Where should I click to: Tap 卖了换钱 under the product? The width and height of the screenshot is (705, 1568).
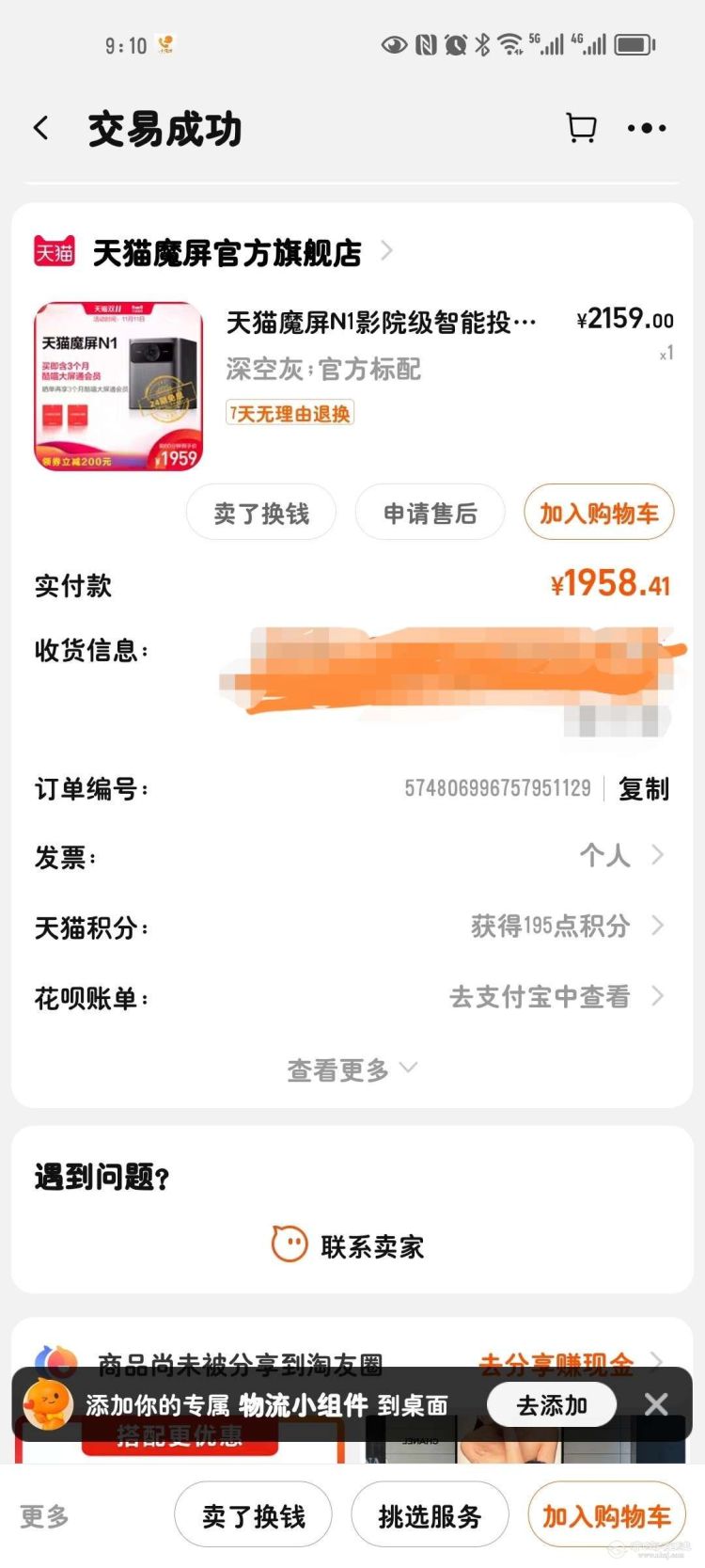261,513
